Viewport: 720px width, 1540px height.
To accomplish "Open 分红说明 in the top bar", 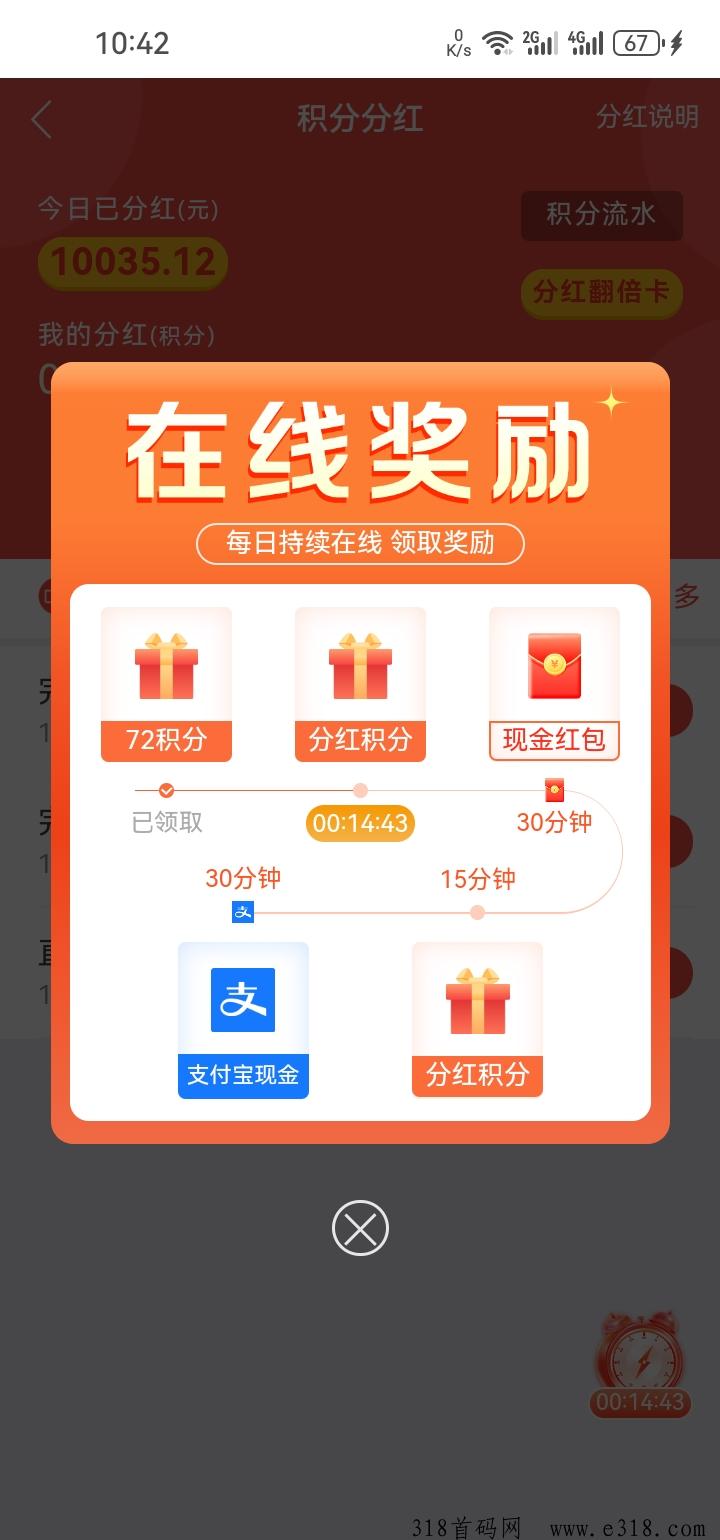I will [647, 117].
